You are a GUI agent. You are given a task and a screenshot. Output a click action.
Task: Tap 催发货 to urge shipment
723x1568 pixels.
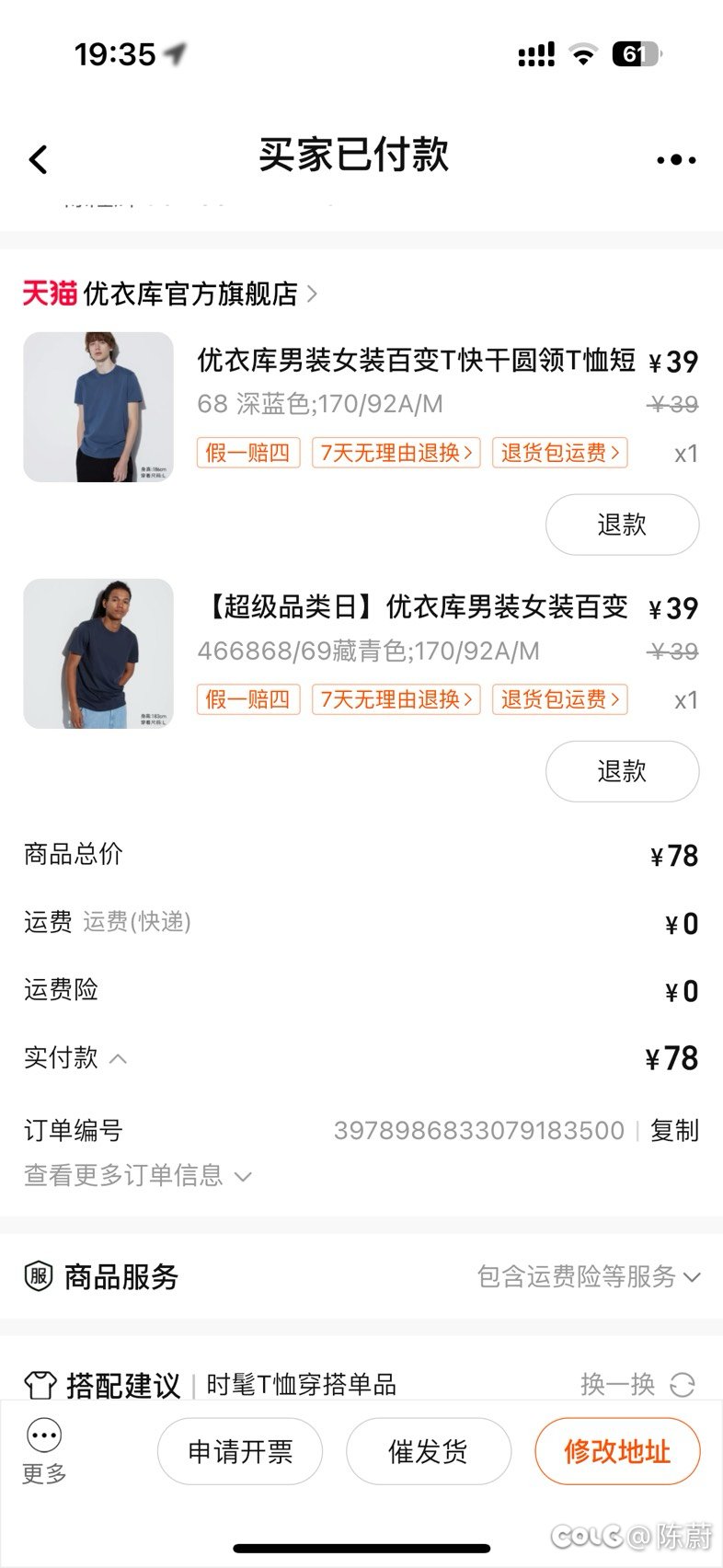(428, 1451)
